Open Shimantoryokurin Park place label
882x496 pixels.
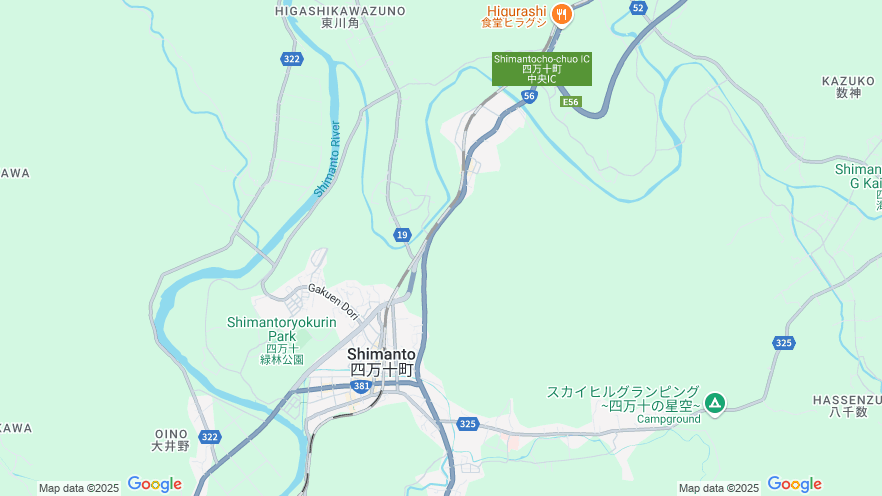[x=281, y=329]
